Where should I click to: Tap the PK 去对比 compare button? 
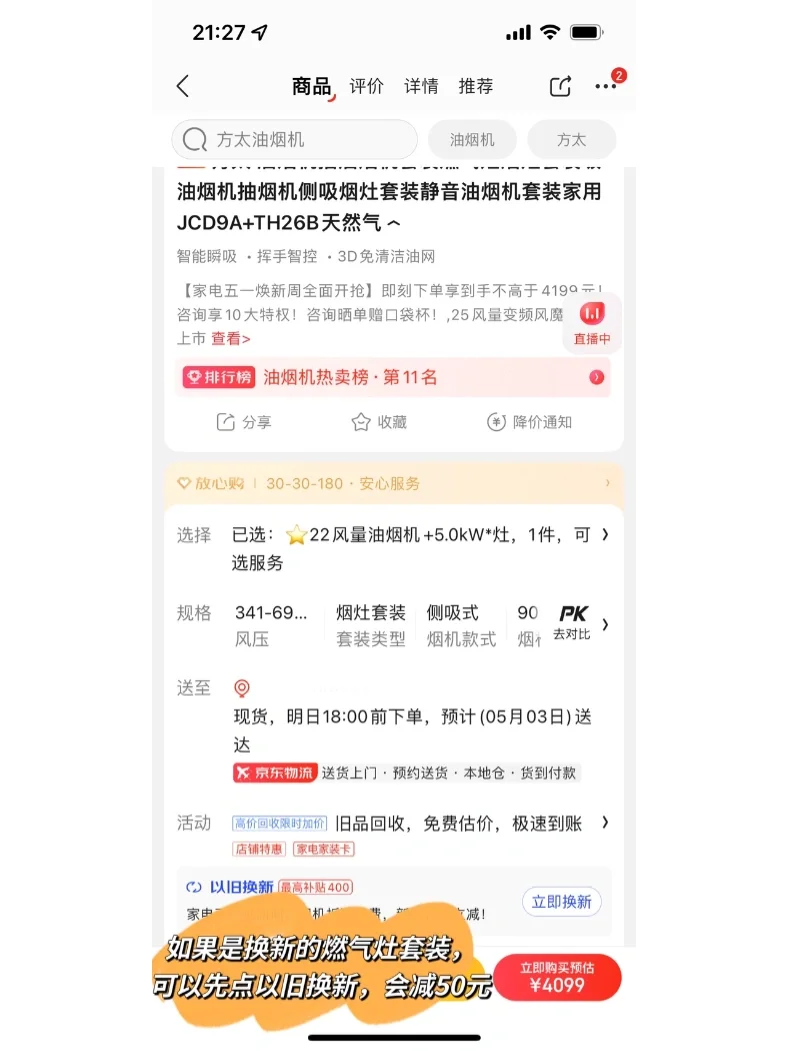point(573,622)
